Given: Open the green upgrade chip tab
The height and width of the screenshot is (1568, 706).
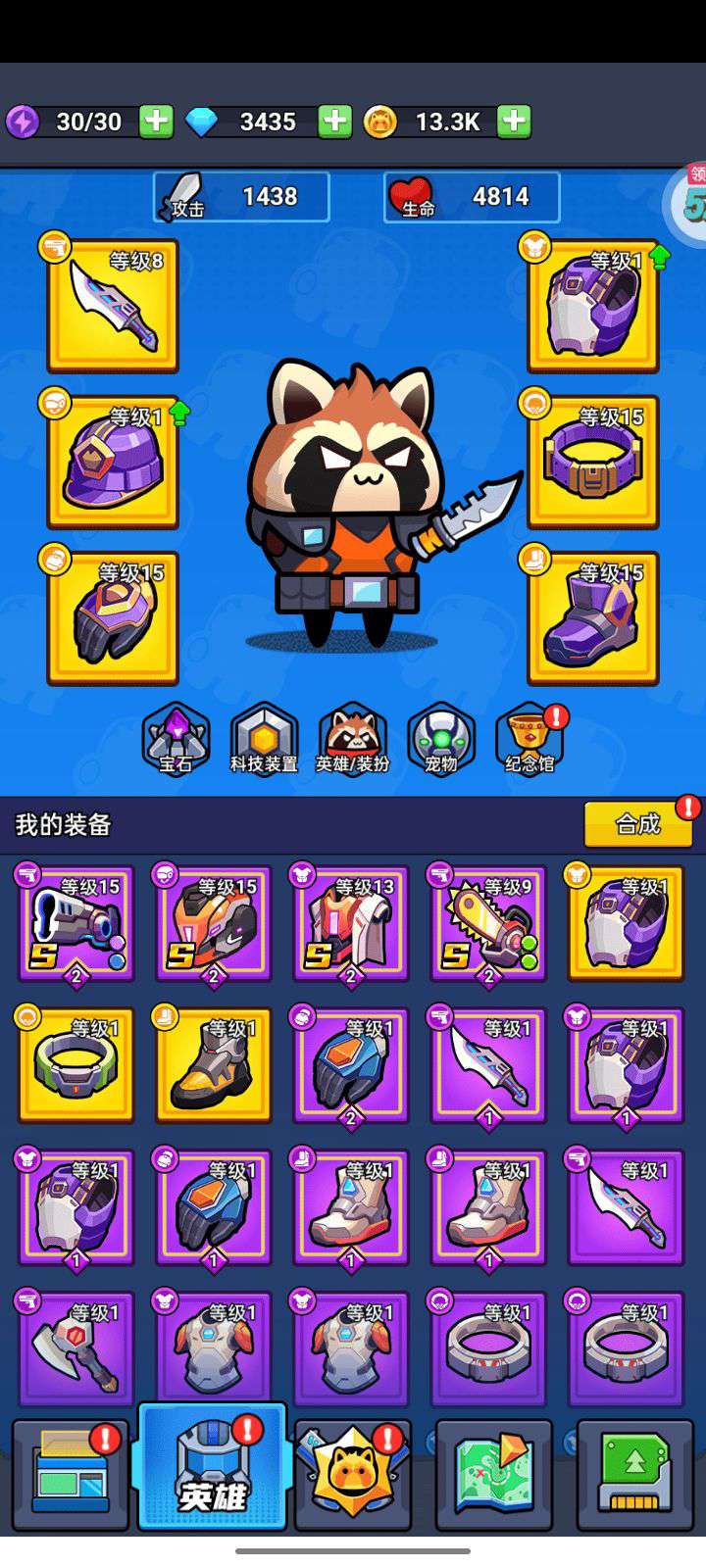Looking at the screenshot, I should (x=634, y=1475).
